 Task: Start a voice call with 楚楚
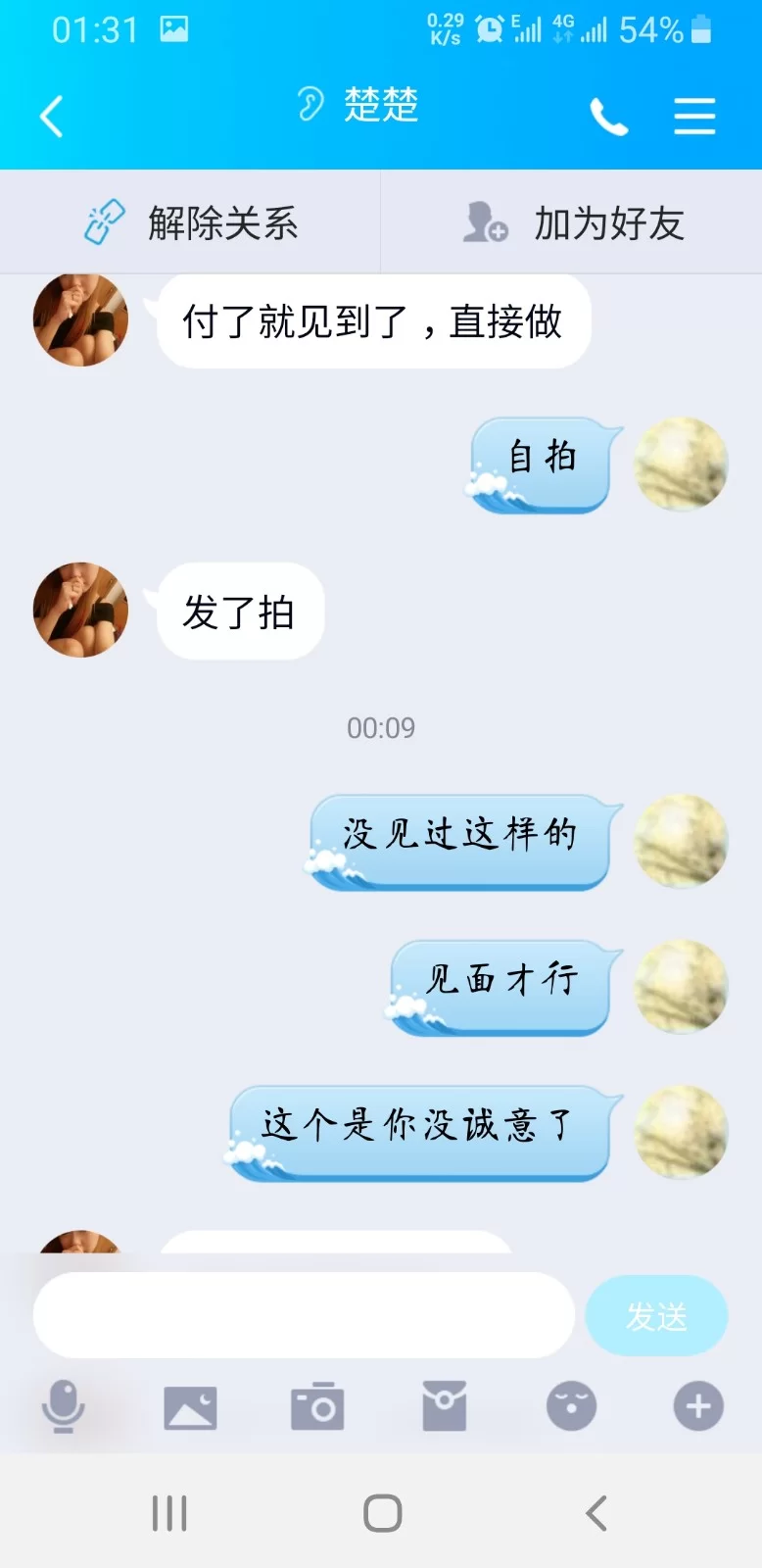[608, 118]
